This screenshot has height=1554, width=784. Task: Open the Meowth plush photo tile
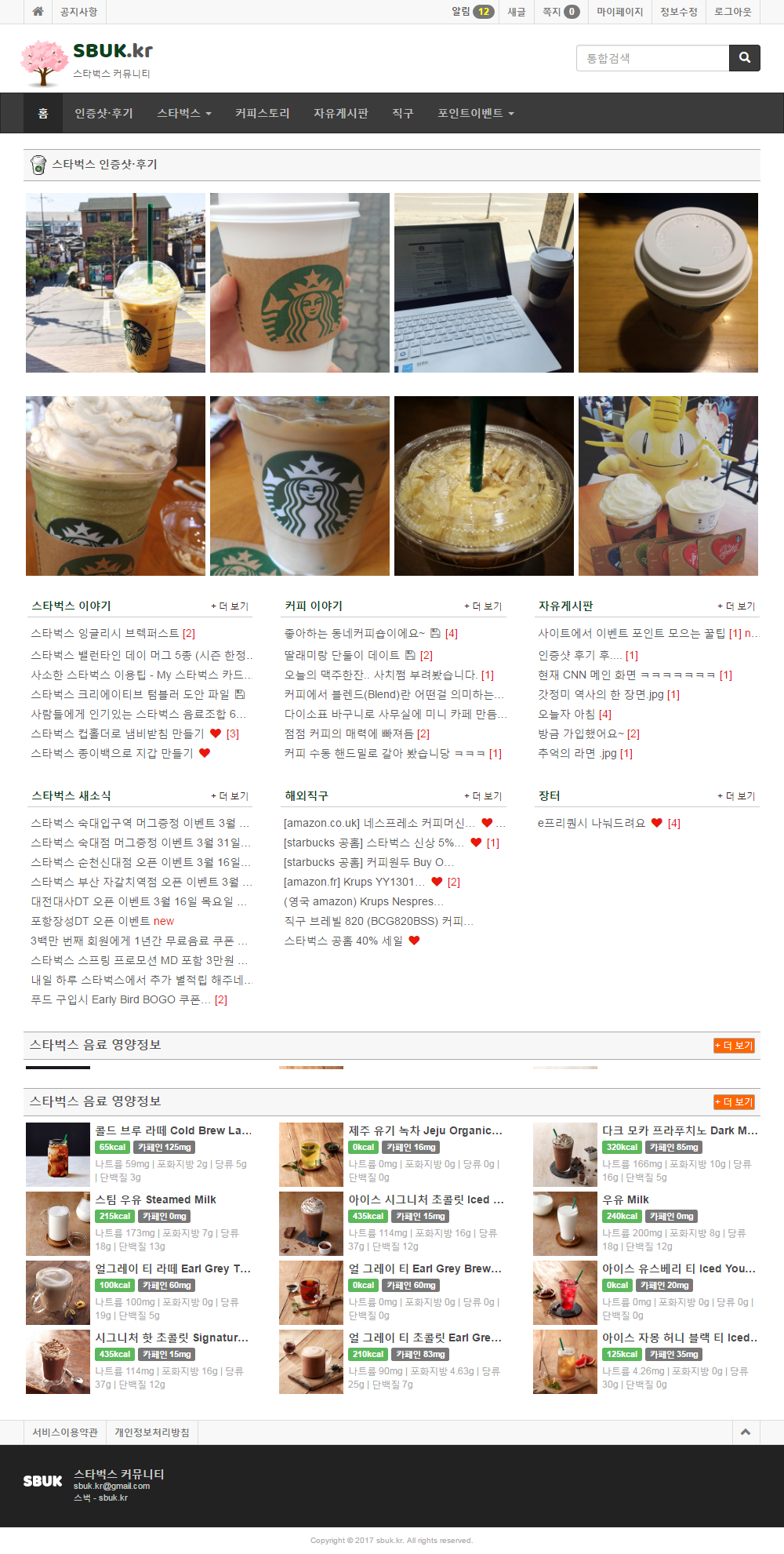click(668, 486)
